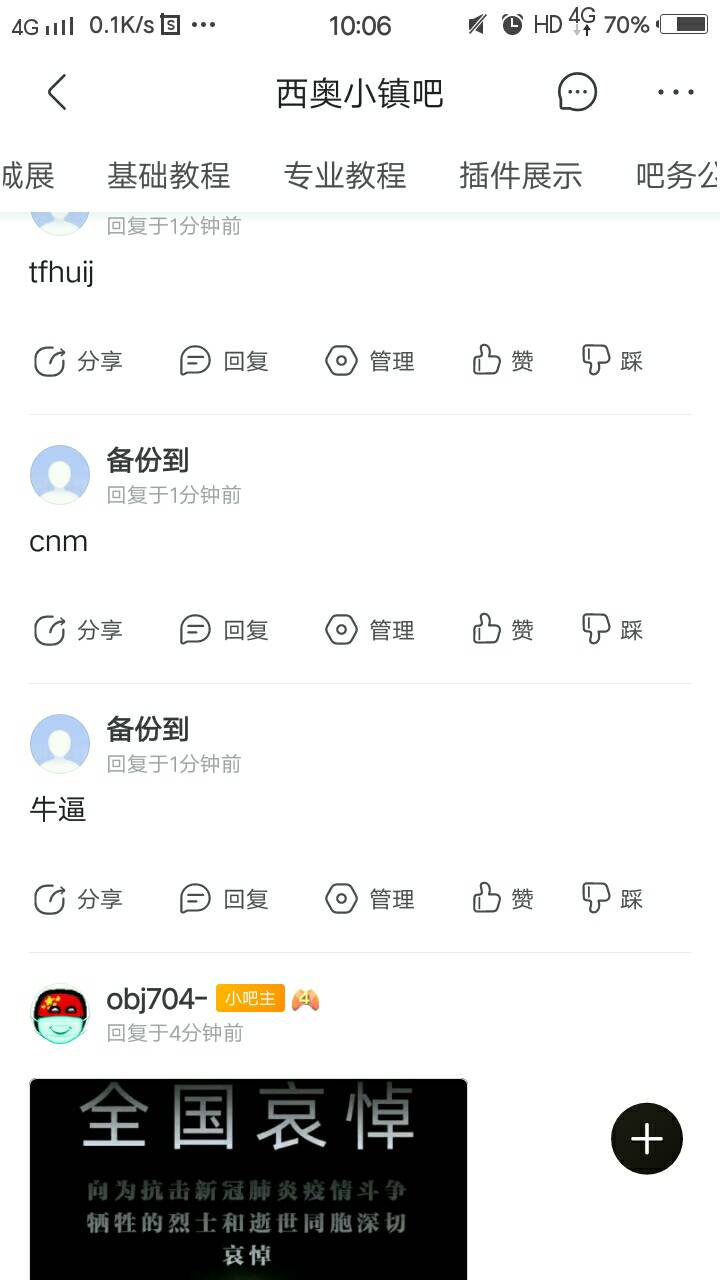Switch to the 基础教程 tab
The image size is (720, 1280).
coord(169,176)
